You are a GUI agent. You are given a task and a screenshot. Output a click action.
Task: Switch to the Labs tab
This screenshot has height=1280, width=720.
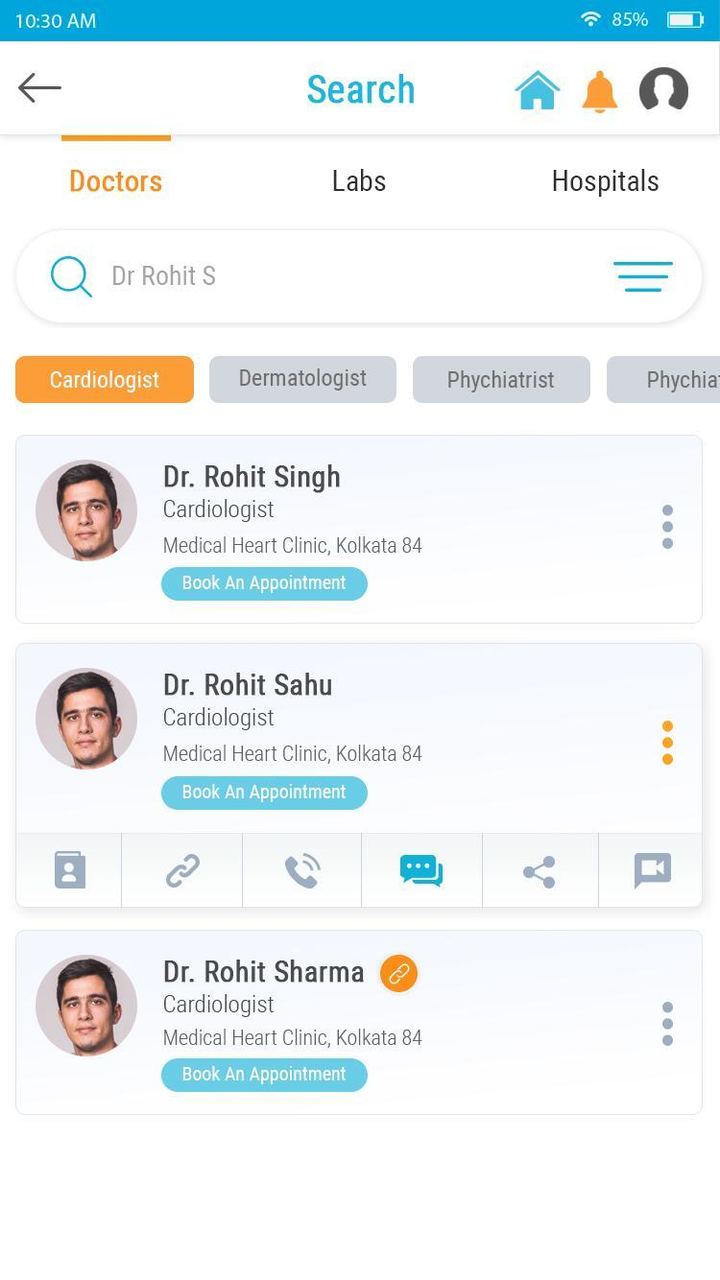[x=359, y=181]
